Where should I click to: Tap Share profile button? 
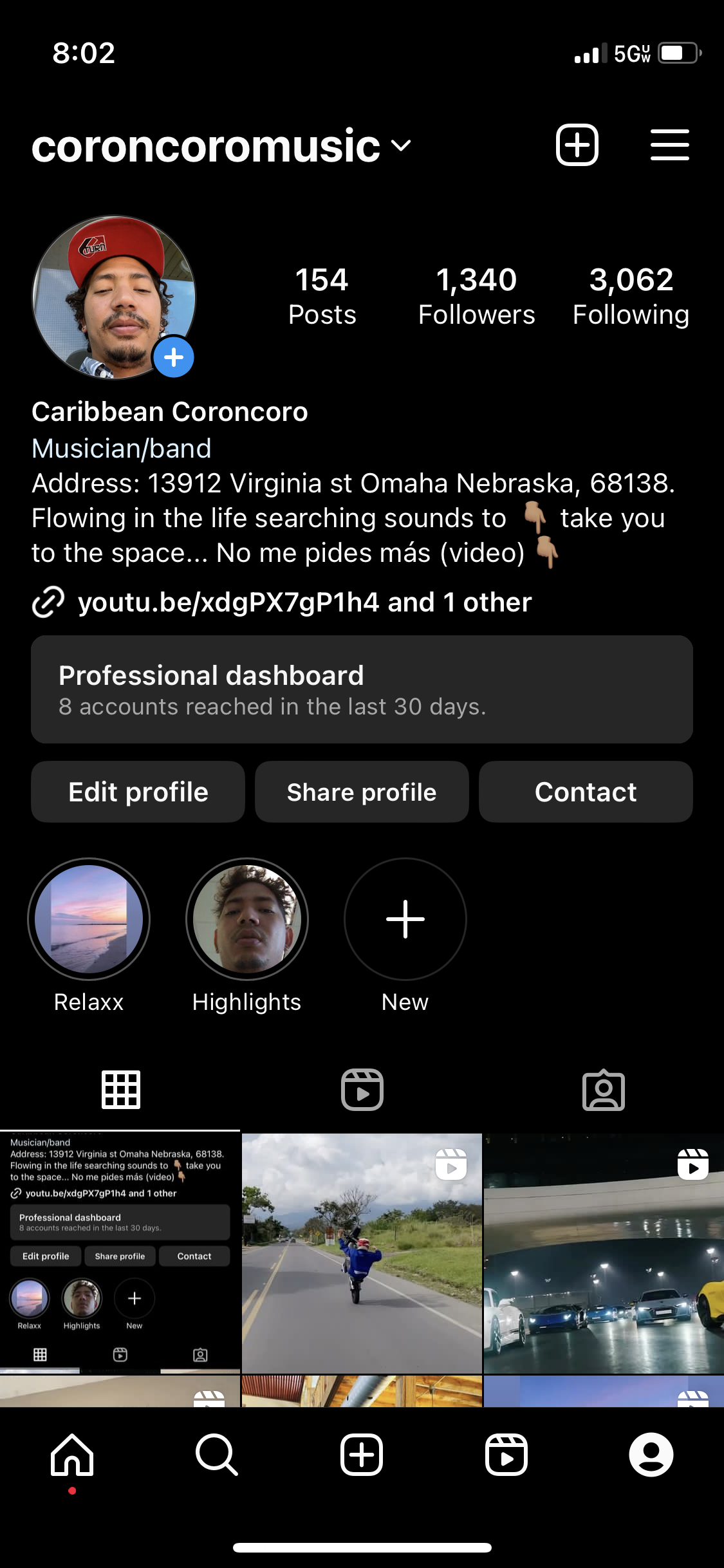(x=362, y=792)
